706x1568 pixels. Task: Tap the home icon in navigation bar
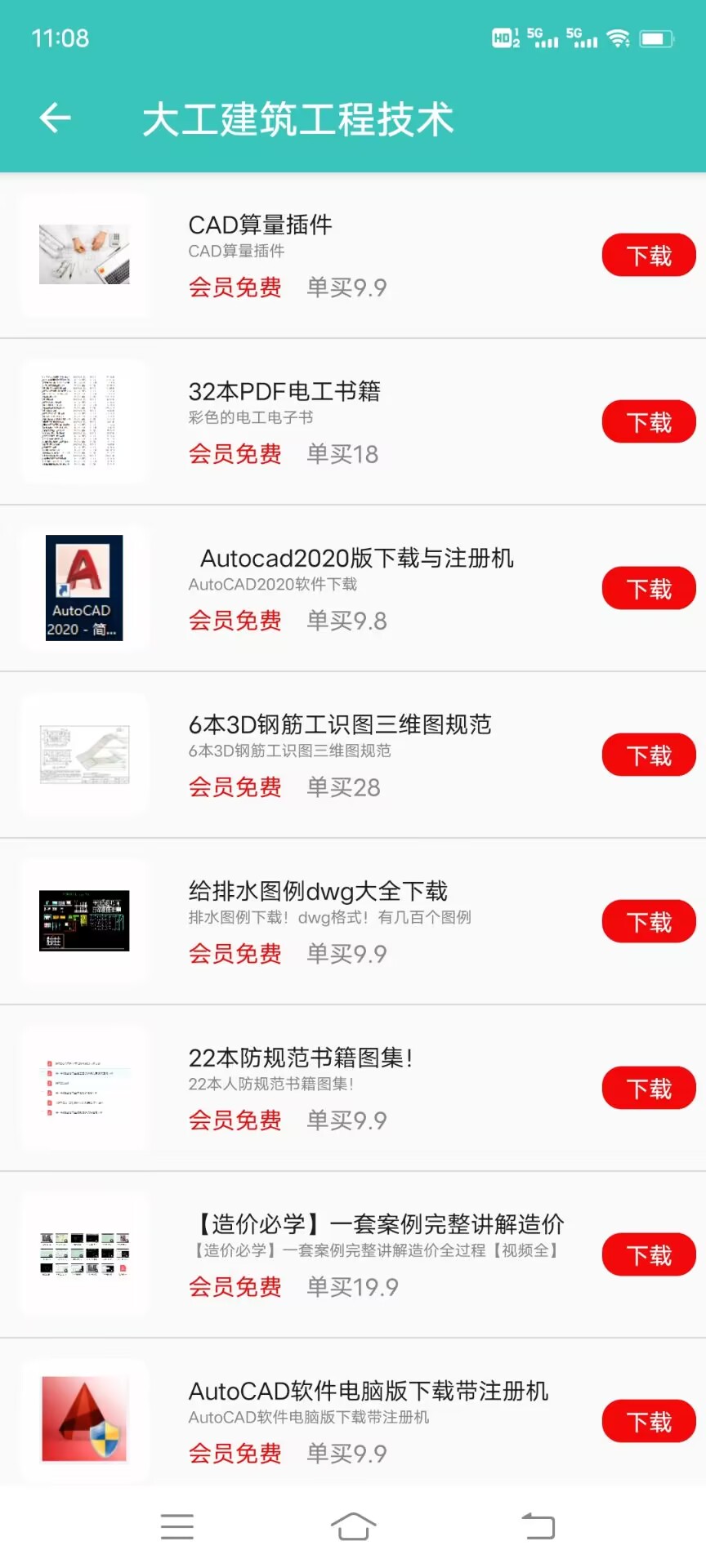tap(353, 1526)
